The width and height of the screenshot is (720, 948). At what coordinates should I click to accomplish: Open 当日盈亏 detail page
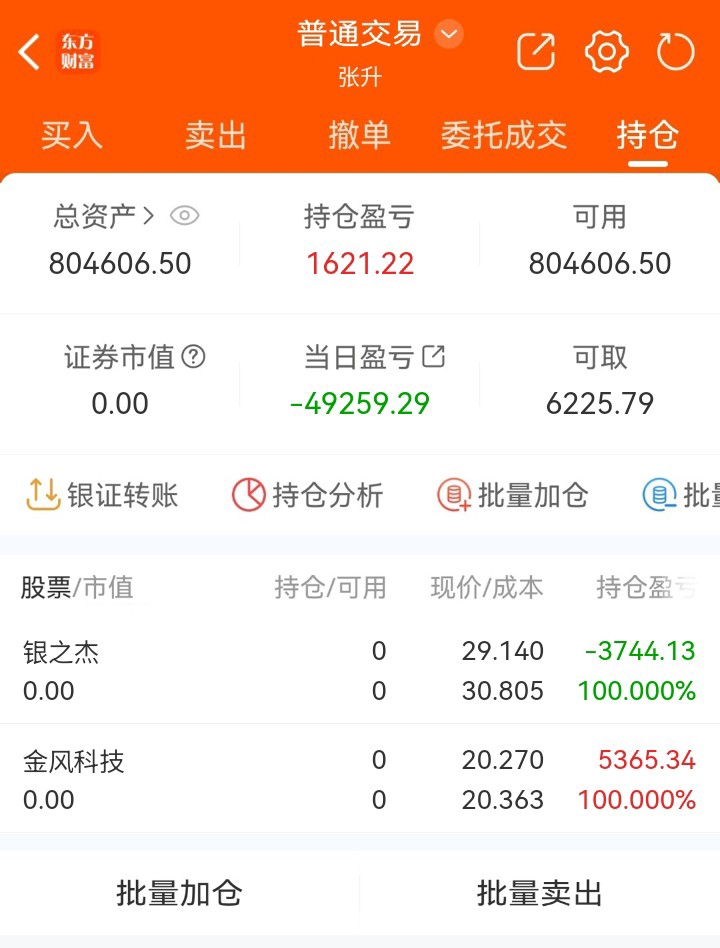(x=433, y=356)
